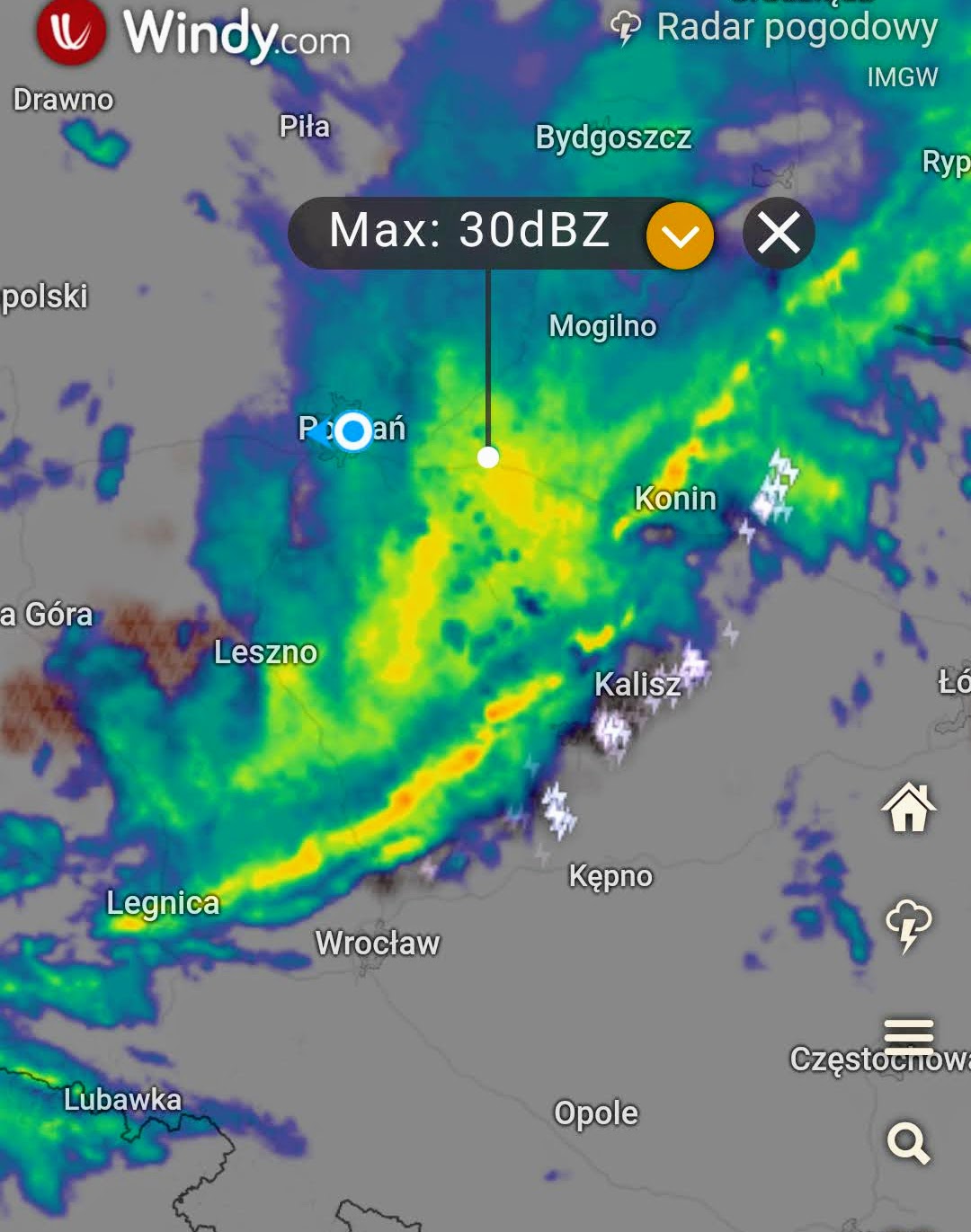Viewport: 971px width, 1232px height.
Task: Open the home icon on the right side
Action: tap(908, 807)
